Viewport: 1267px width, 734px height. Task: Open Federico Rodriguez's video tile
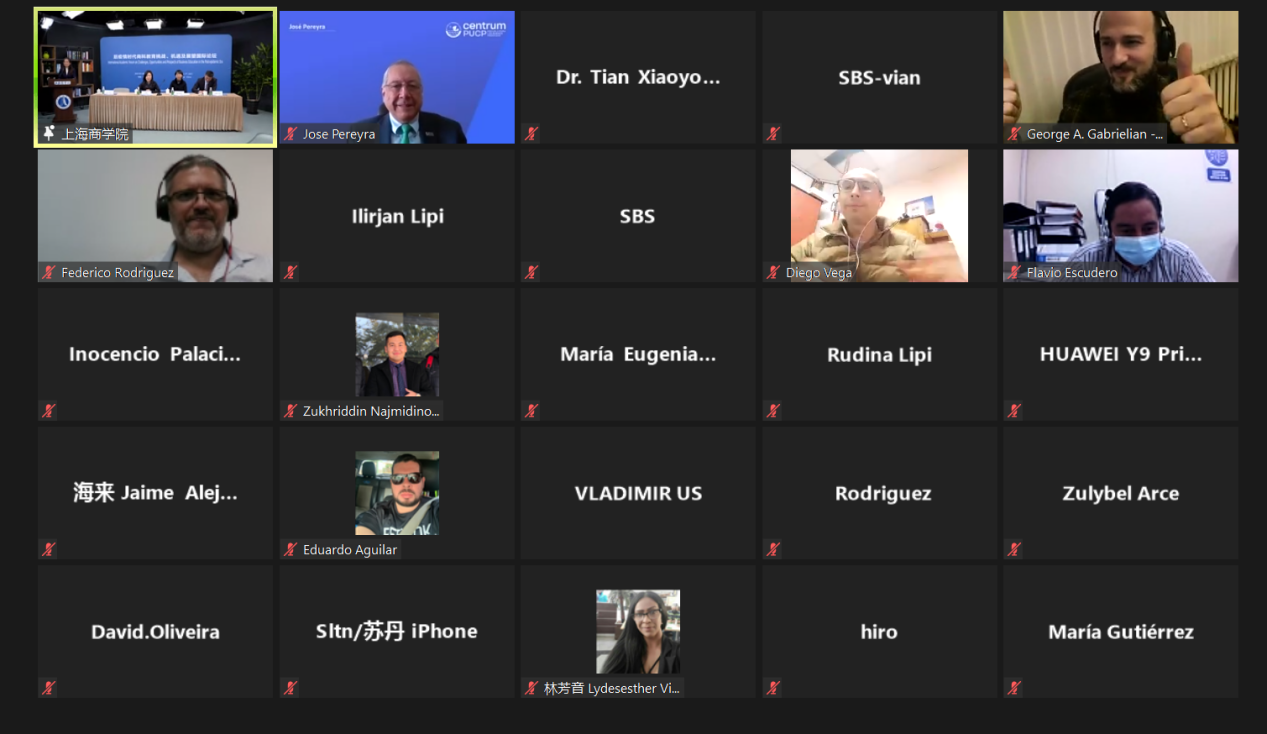point(155,215)
